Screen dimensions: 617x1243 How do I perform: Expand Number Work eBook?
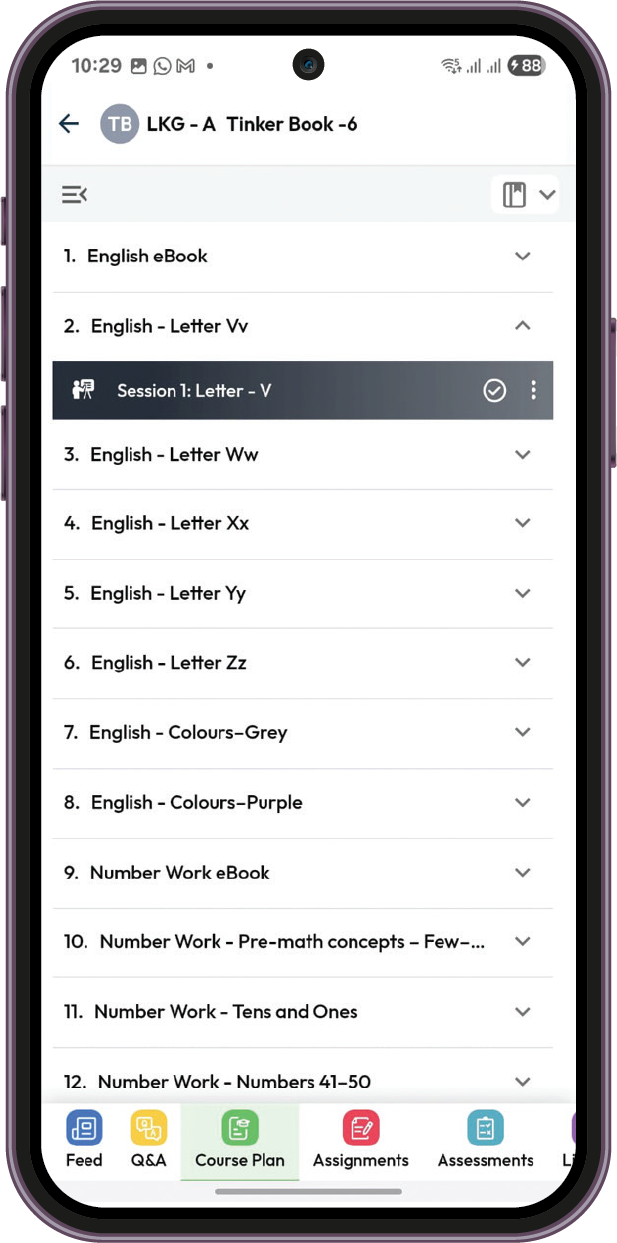(x=522, y=872)
